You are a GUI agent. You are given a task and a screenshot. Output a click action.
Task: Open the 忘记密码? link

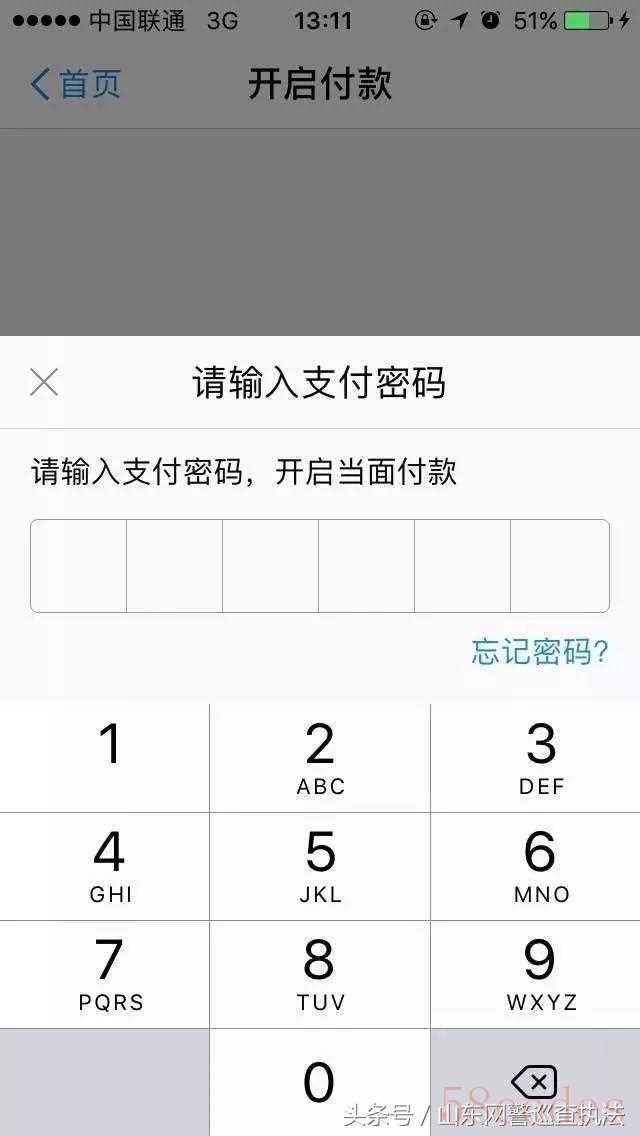click(x=539, y=652)
